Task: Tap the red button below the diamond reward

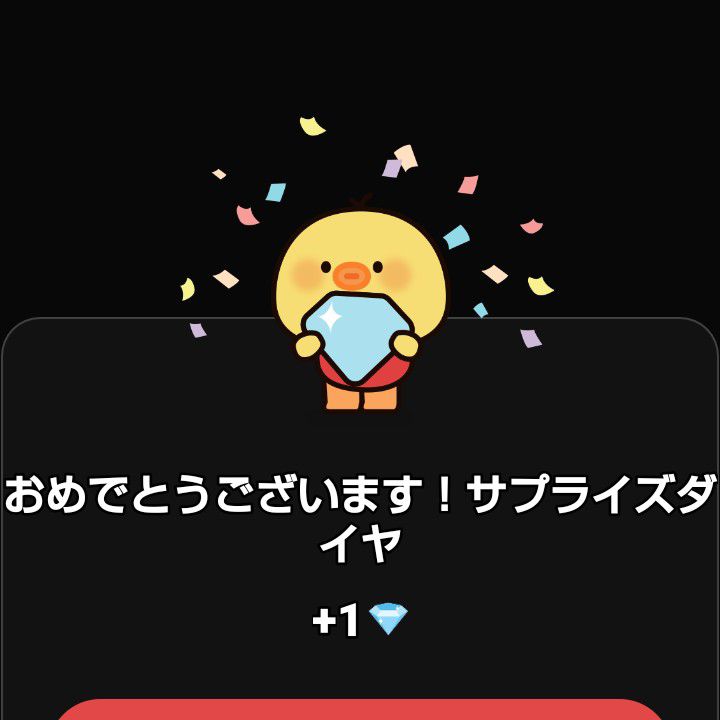Action: point(360,711)
